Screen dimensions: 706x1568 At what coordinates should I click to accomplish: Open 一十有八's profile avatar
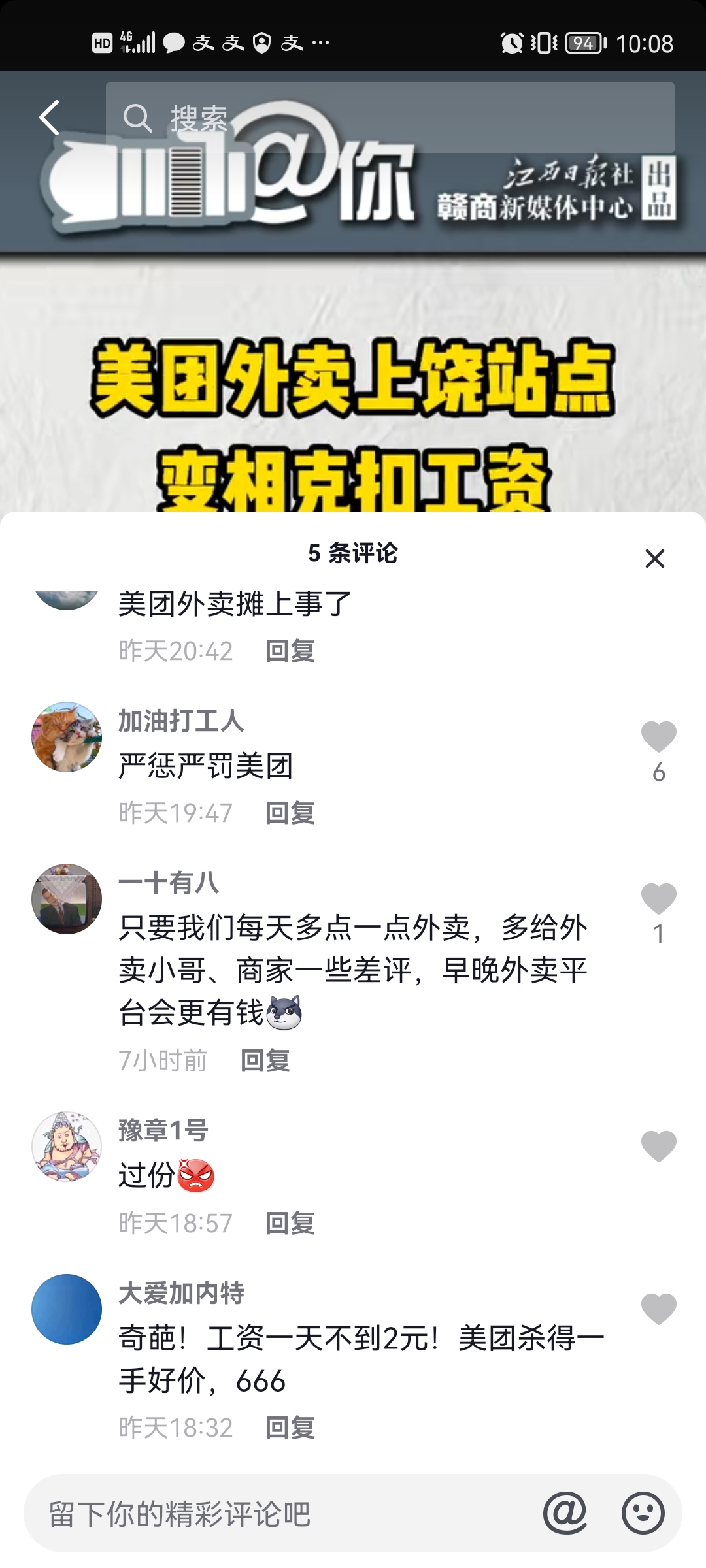pyautogui.click(x=65, y=898)
